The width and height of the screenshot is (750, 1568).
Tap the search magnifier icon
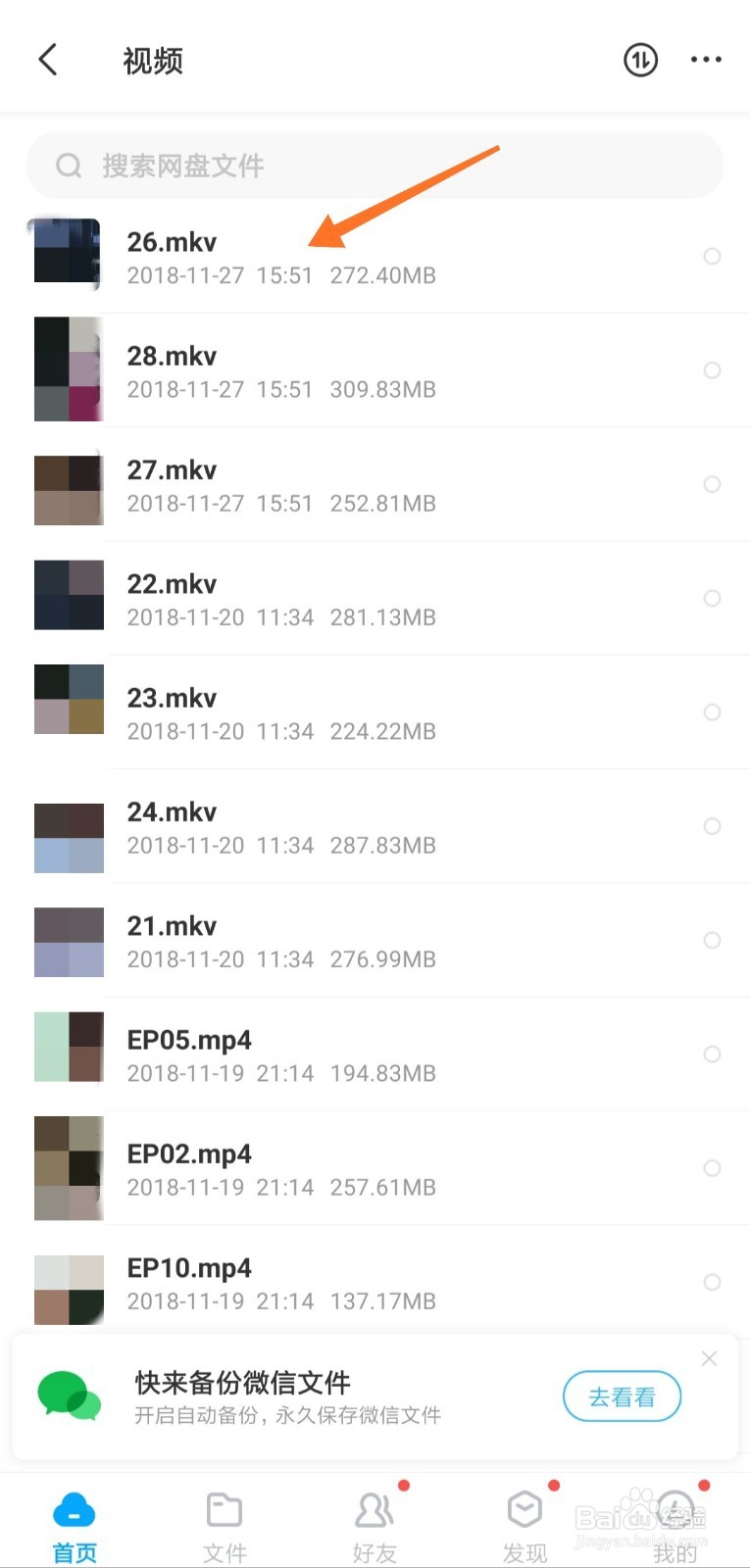point(68,165)
